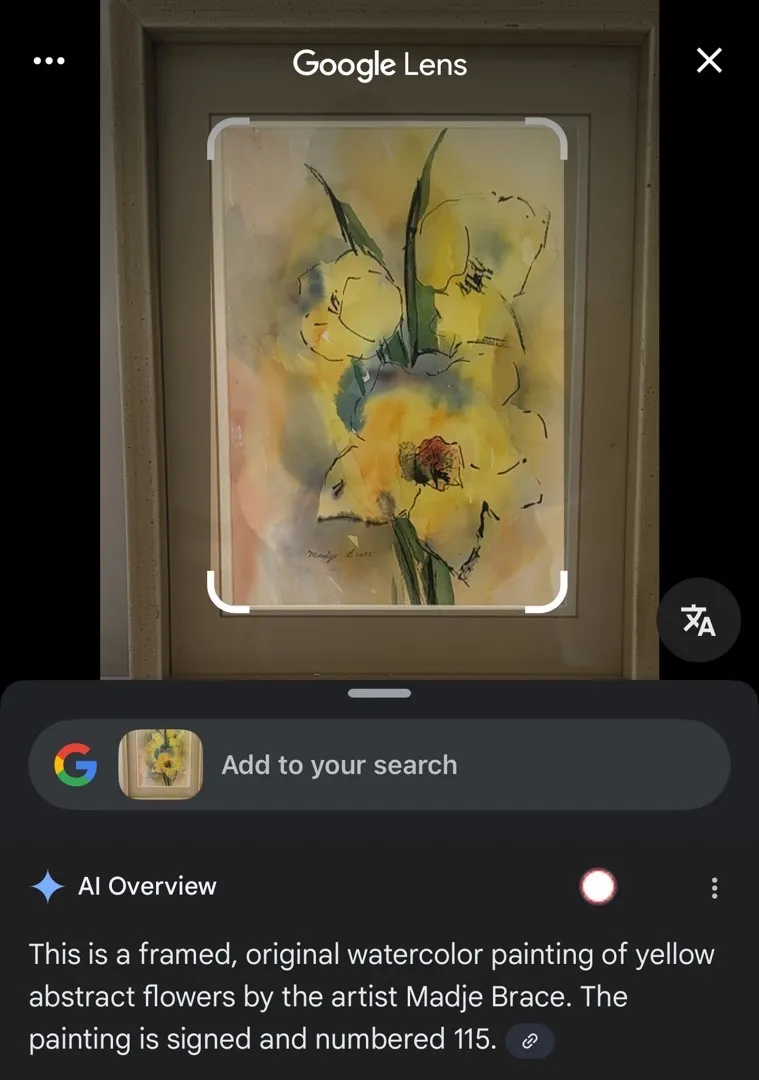Tap the painting thumbnail in search bar

(x=160, y=765)
